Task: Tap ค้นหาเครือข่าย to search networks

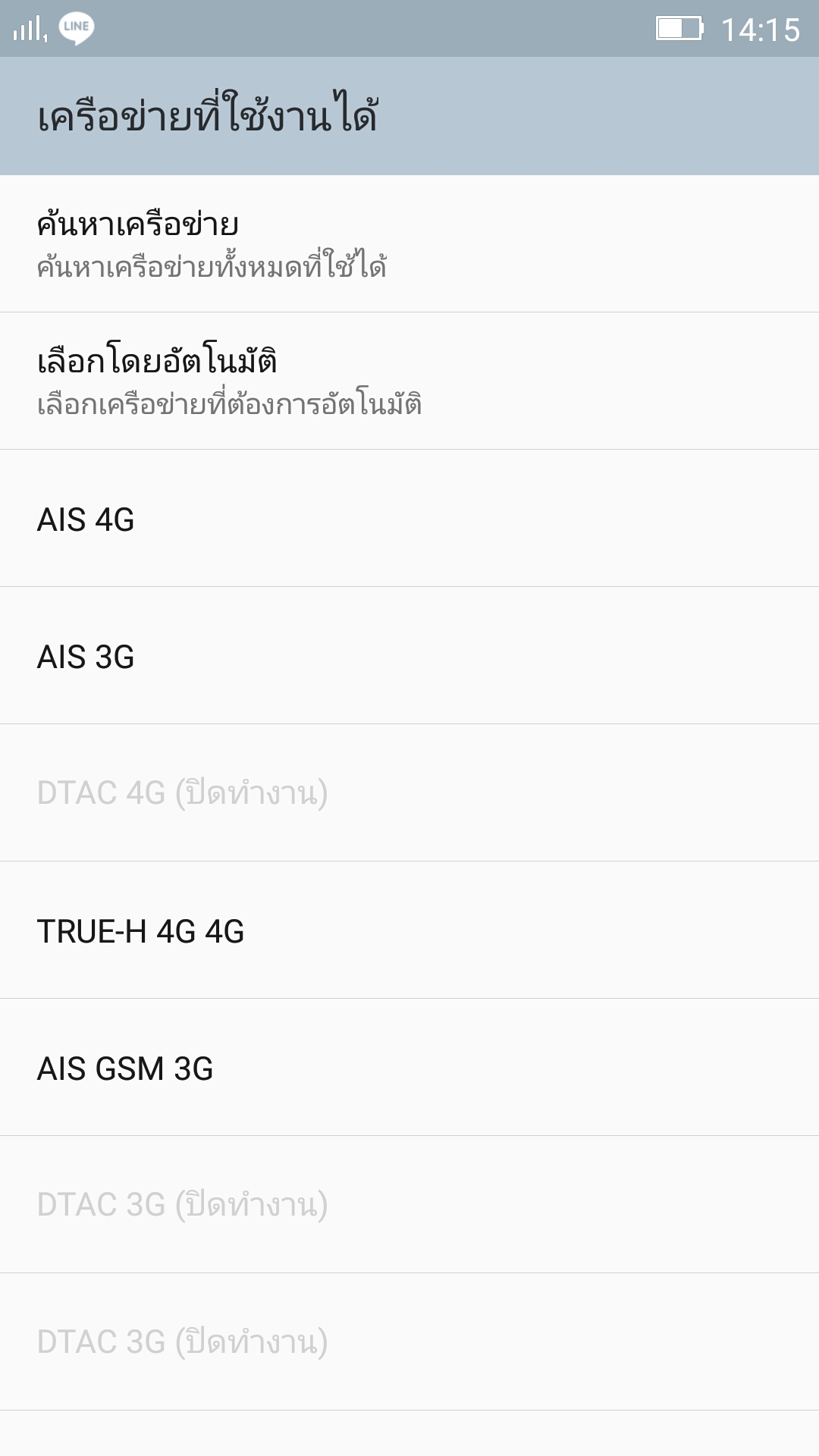Action: pyautogui.click(x=409, y=243)
